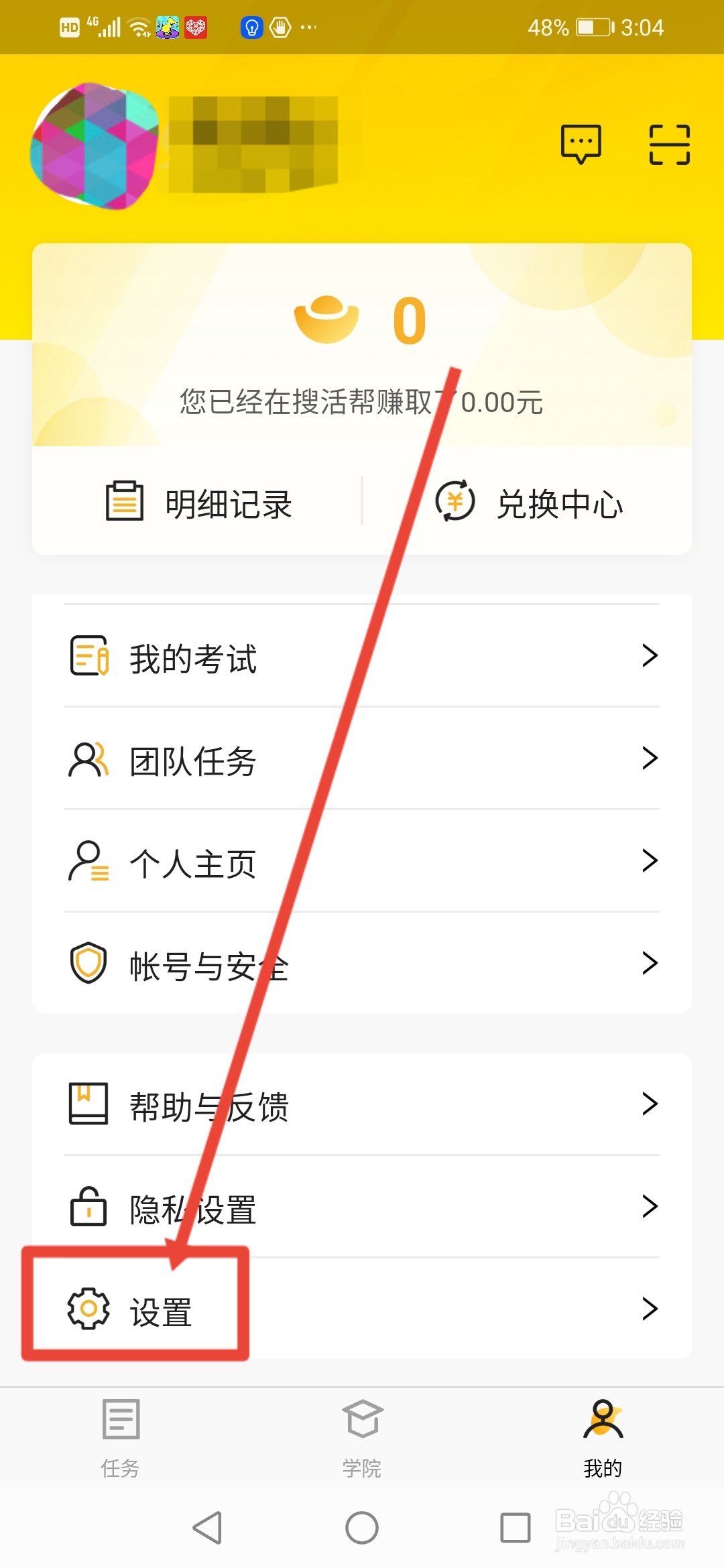724x1568 pixels.
Task: Tap the 兑换中心 exchange icon
Action: (455, 501)
